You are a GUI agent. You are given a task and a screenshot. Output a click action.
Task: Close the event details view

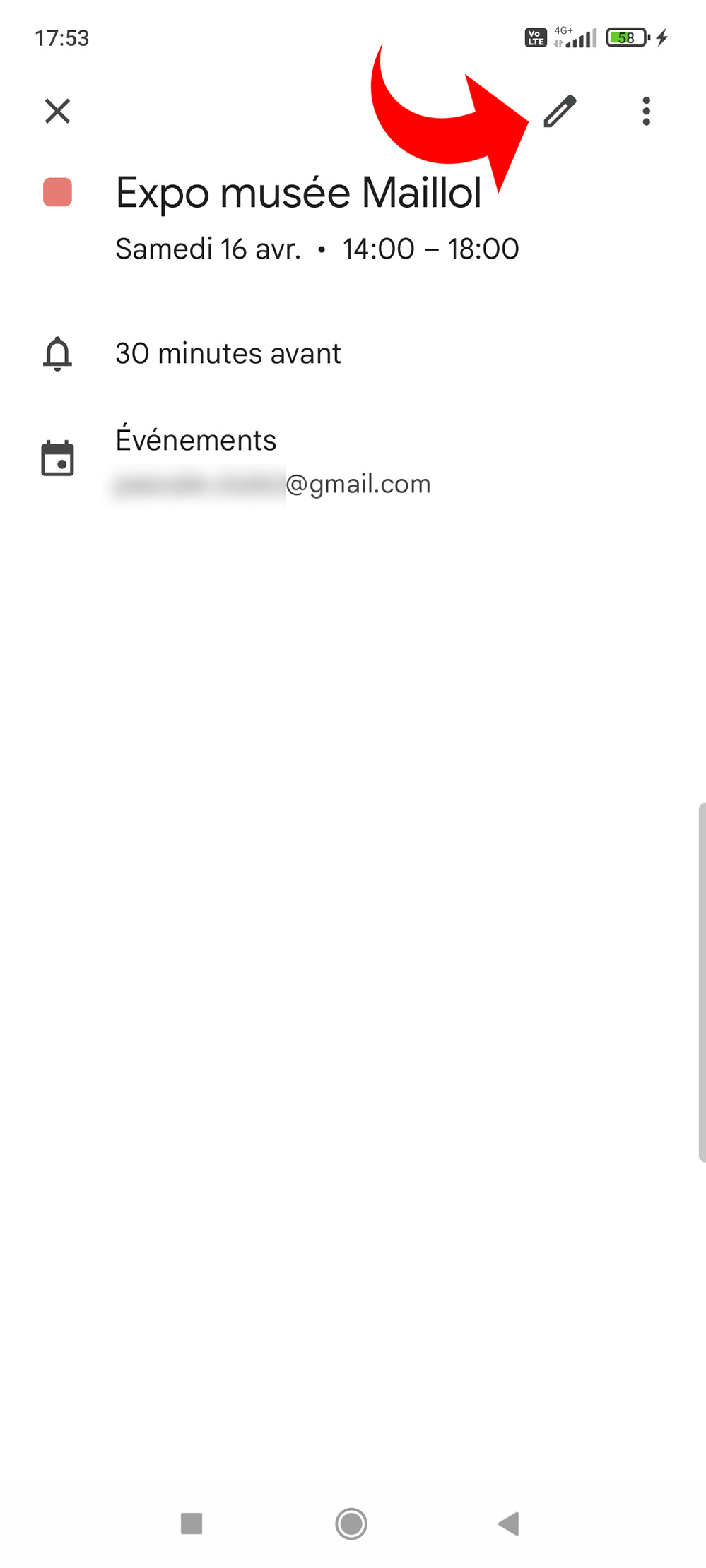[x=57, y=111]
